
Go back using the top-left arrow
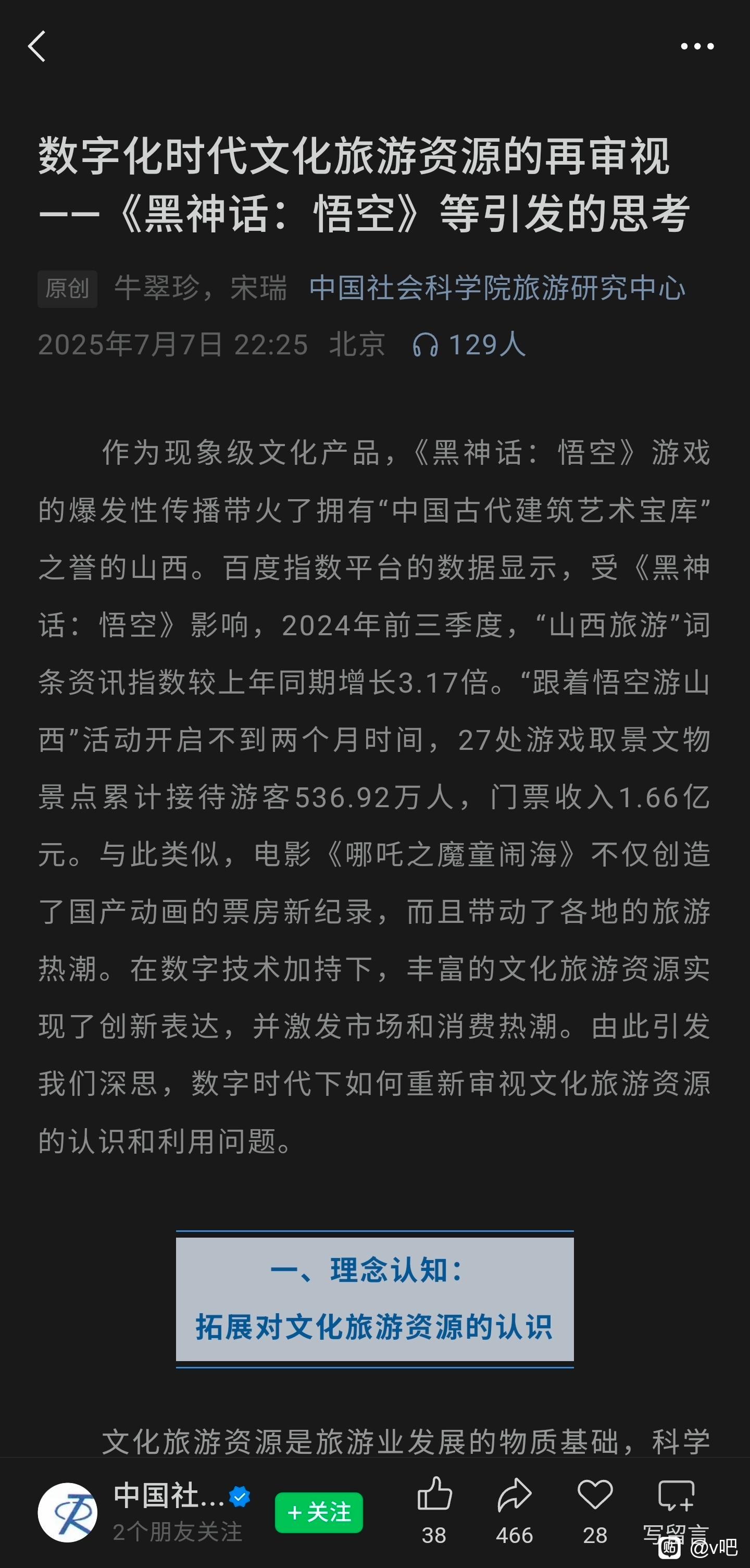coord(36,46)
